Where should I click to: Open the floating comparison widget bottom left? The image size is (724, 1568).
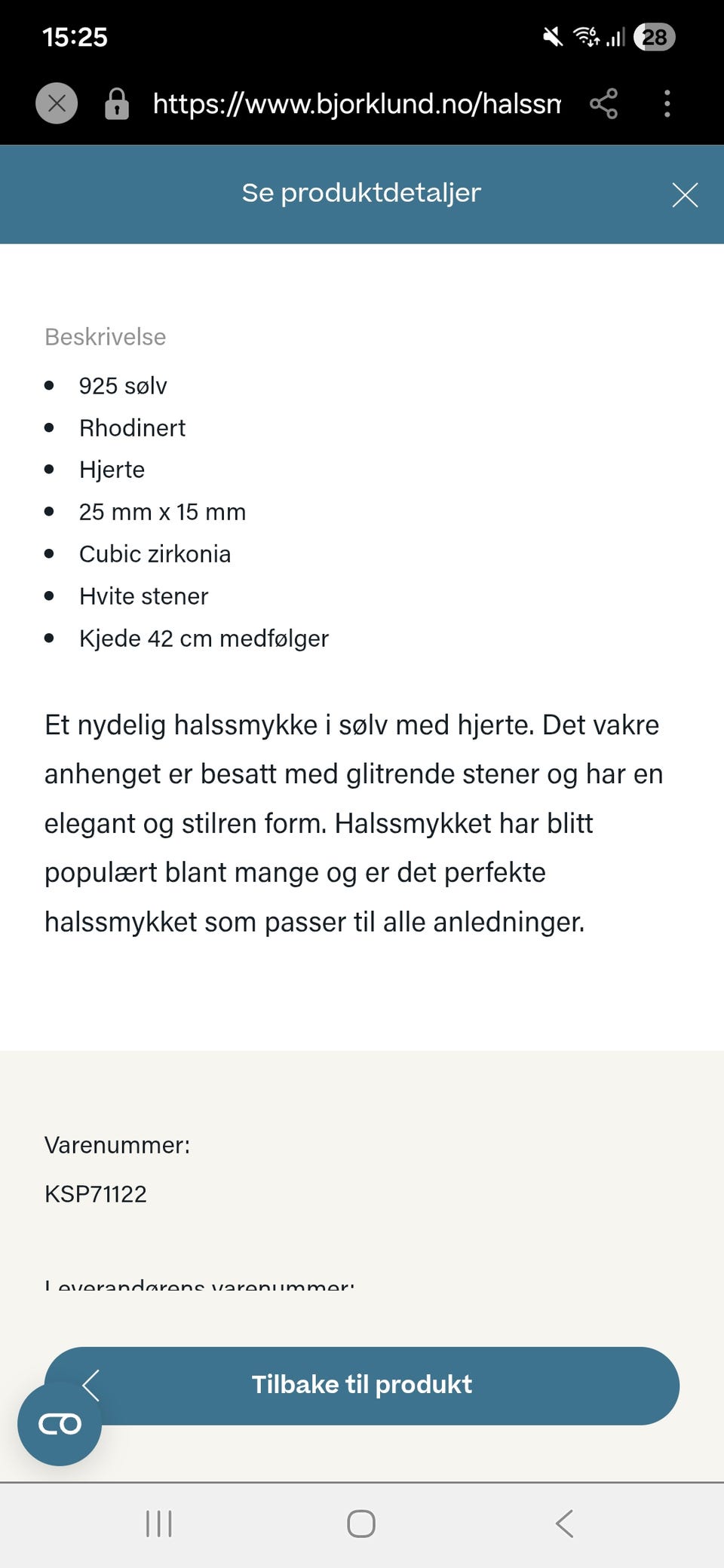(x=60, y=1424)
